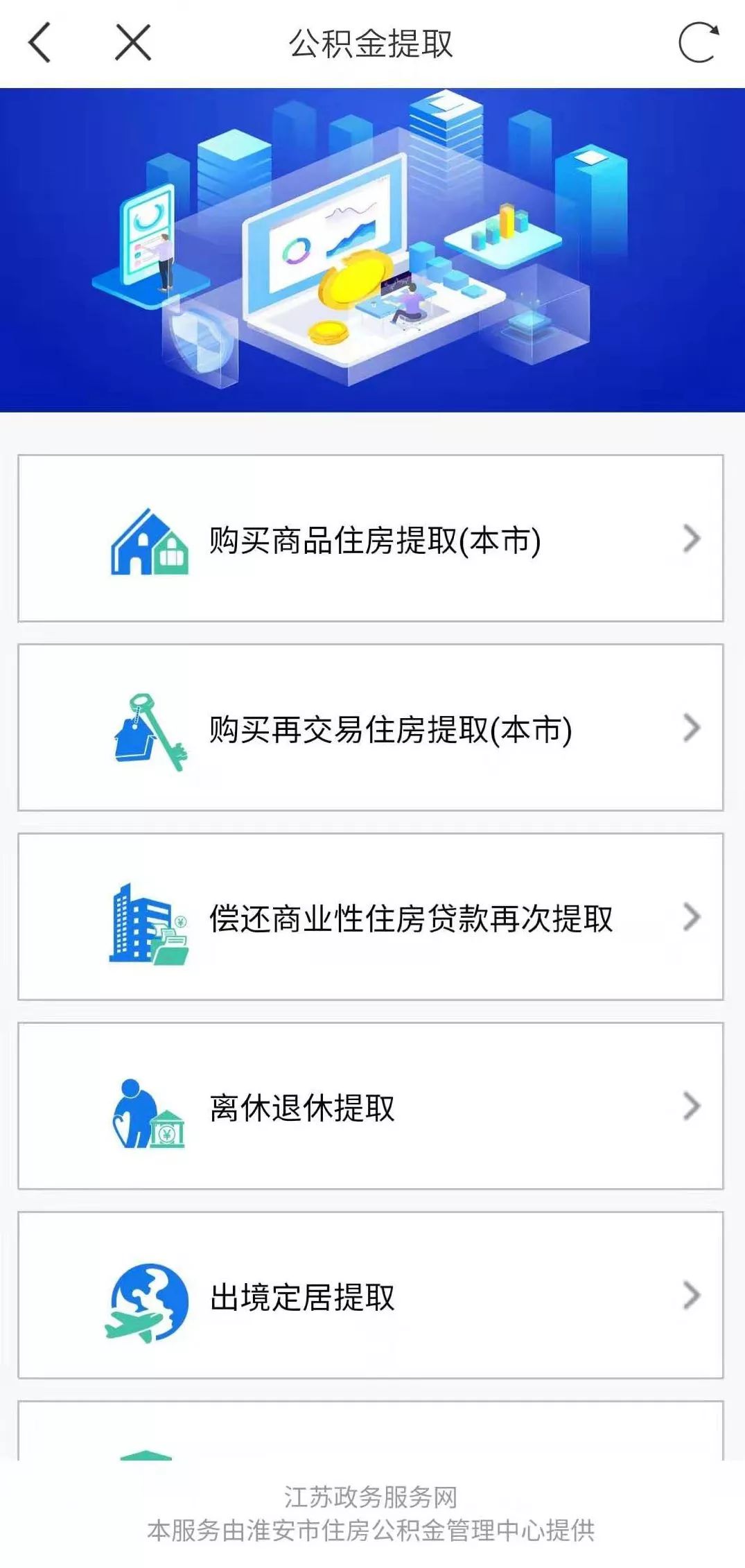Refresh the page
This screenshot has width=745, height=1568.
698,43
